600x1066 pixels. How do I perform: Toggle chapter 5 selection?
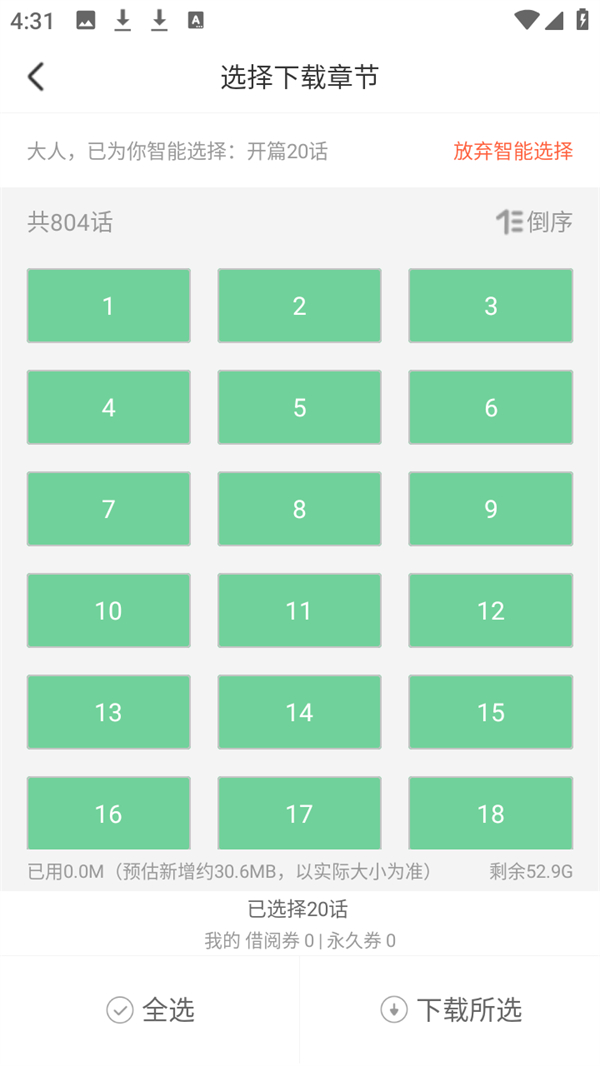coord(299,408)
